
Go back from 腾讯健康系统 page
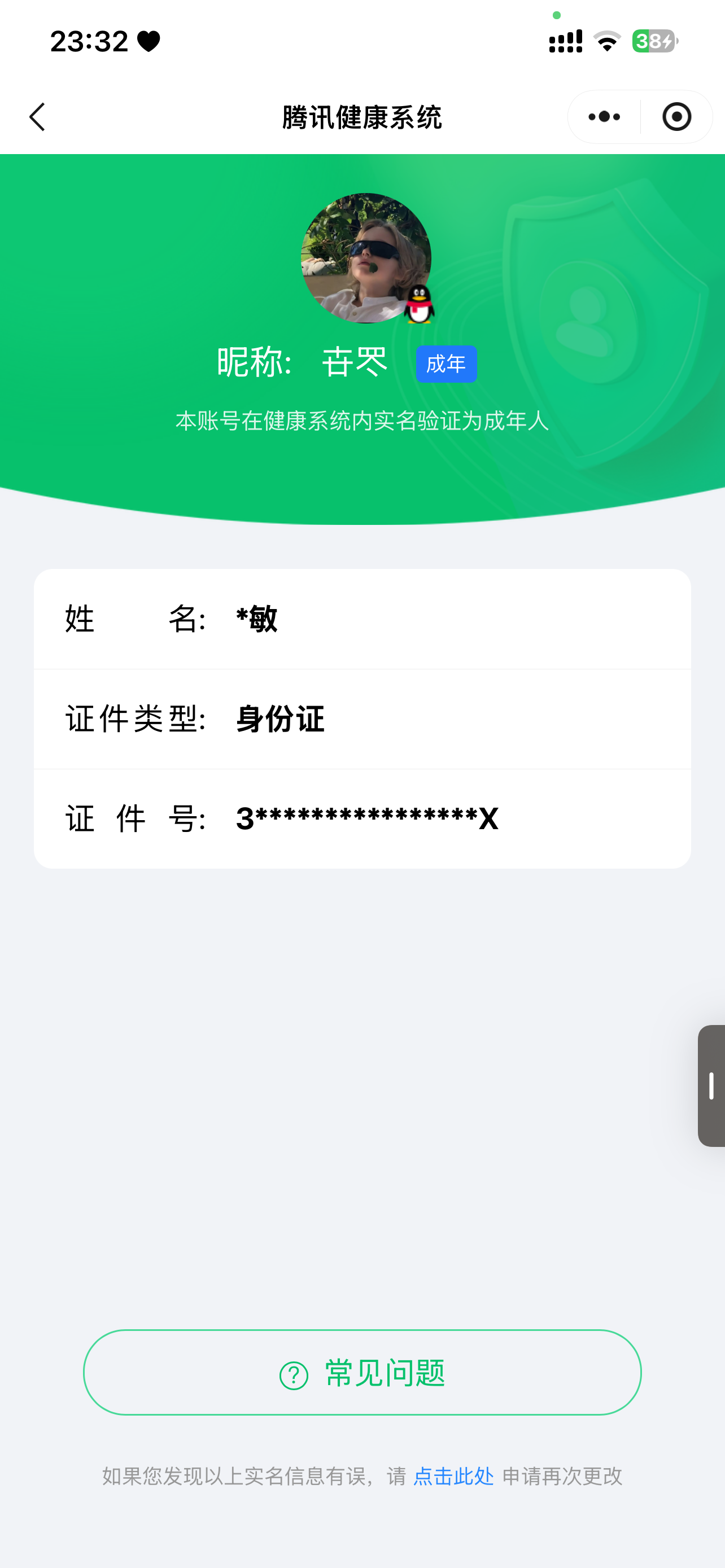[38, 117]
